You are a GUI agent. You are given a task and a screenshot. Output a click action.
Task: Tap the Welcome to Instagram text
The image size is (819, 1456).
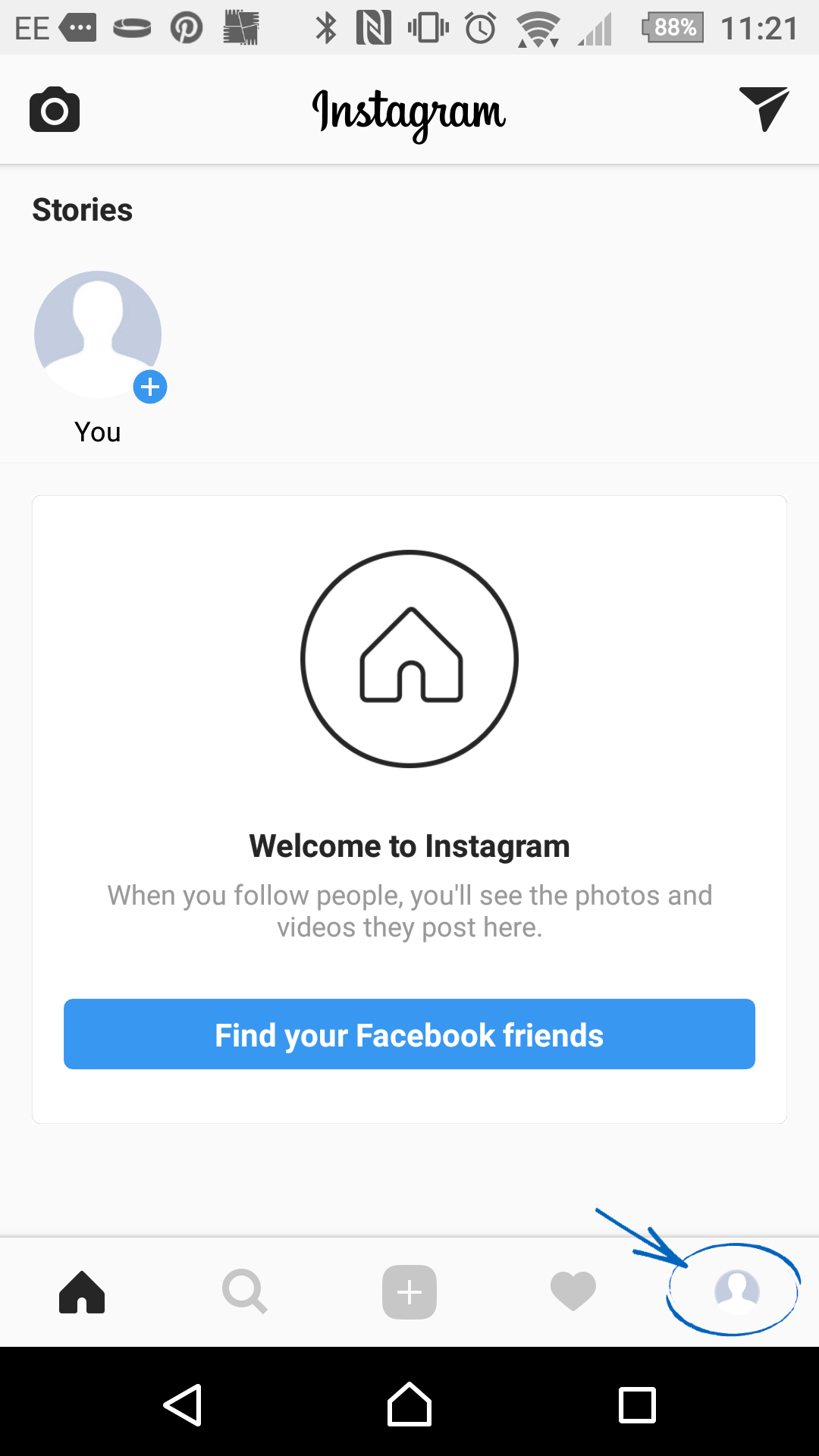point(409,846)
